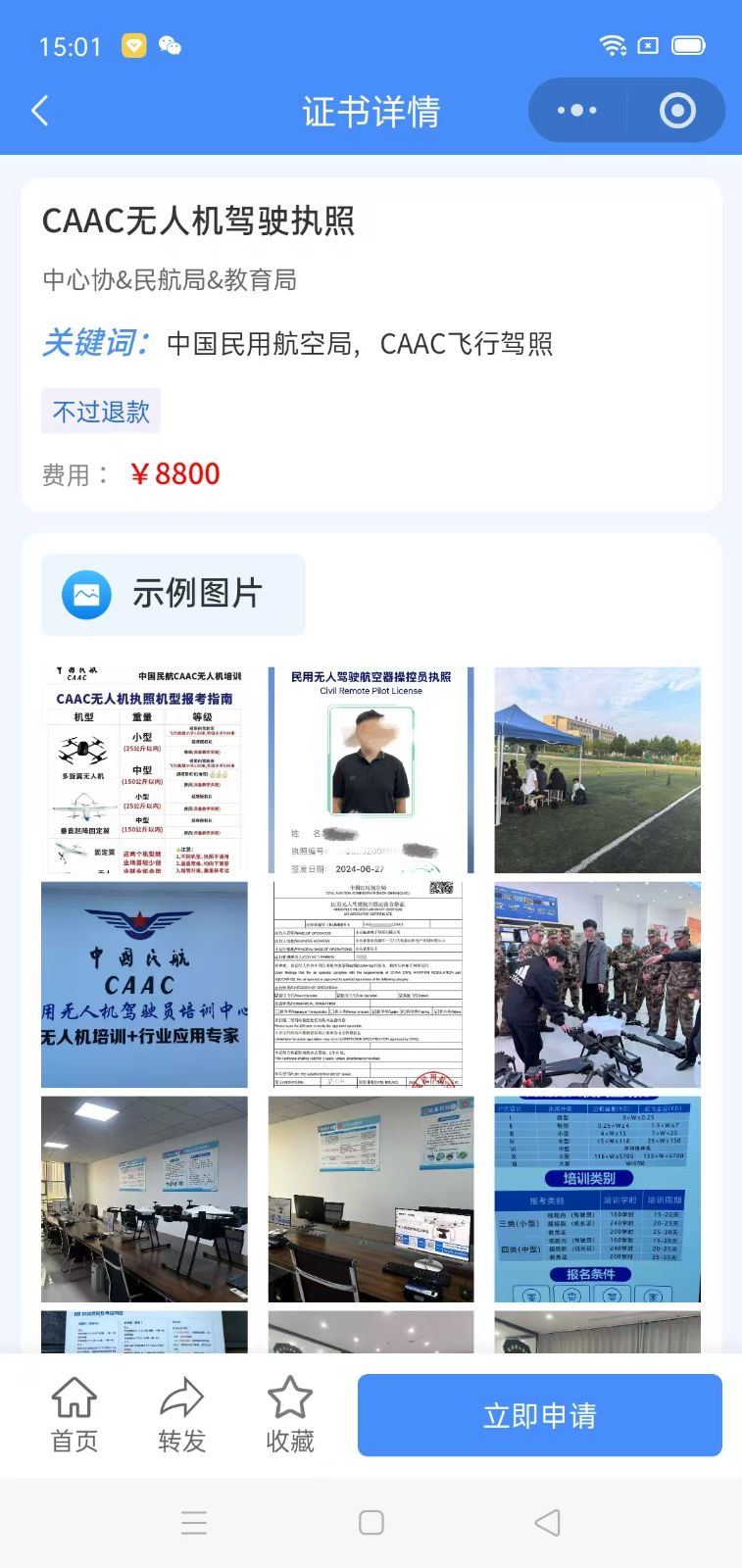
Task: Open the 培训类别 training category chart image
Action: 597,1199
